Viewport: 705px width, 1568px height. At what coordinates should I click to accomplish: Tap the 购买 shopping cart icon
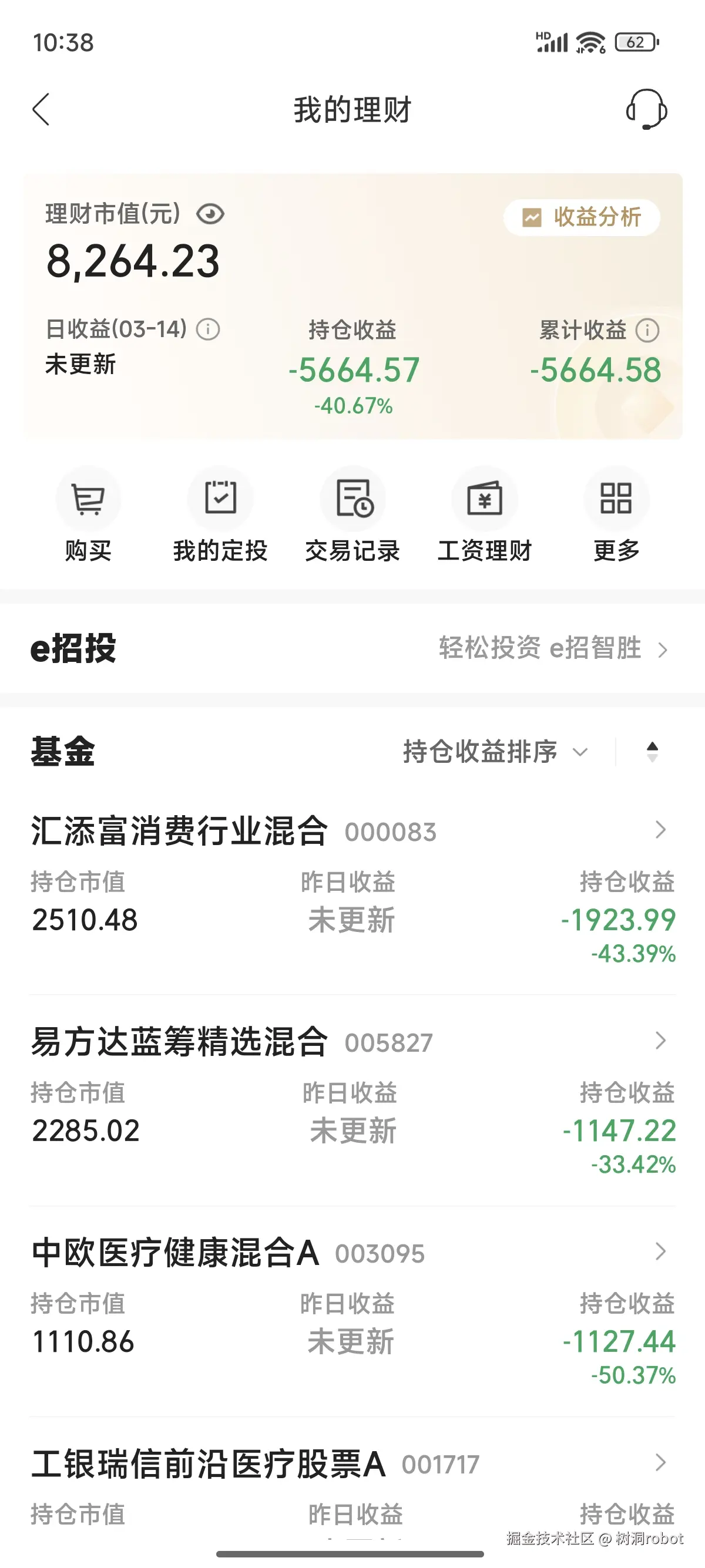pyautogui.click(x=88, y=498)
